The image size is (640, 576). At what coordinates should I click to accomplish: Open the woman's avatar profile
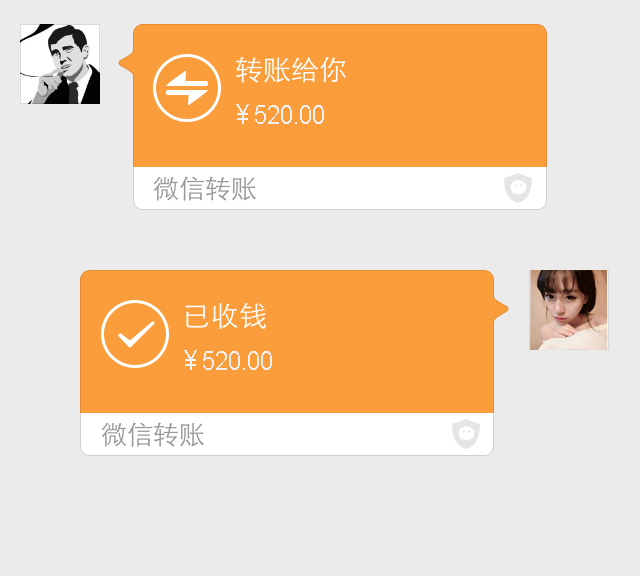point(568,310)
